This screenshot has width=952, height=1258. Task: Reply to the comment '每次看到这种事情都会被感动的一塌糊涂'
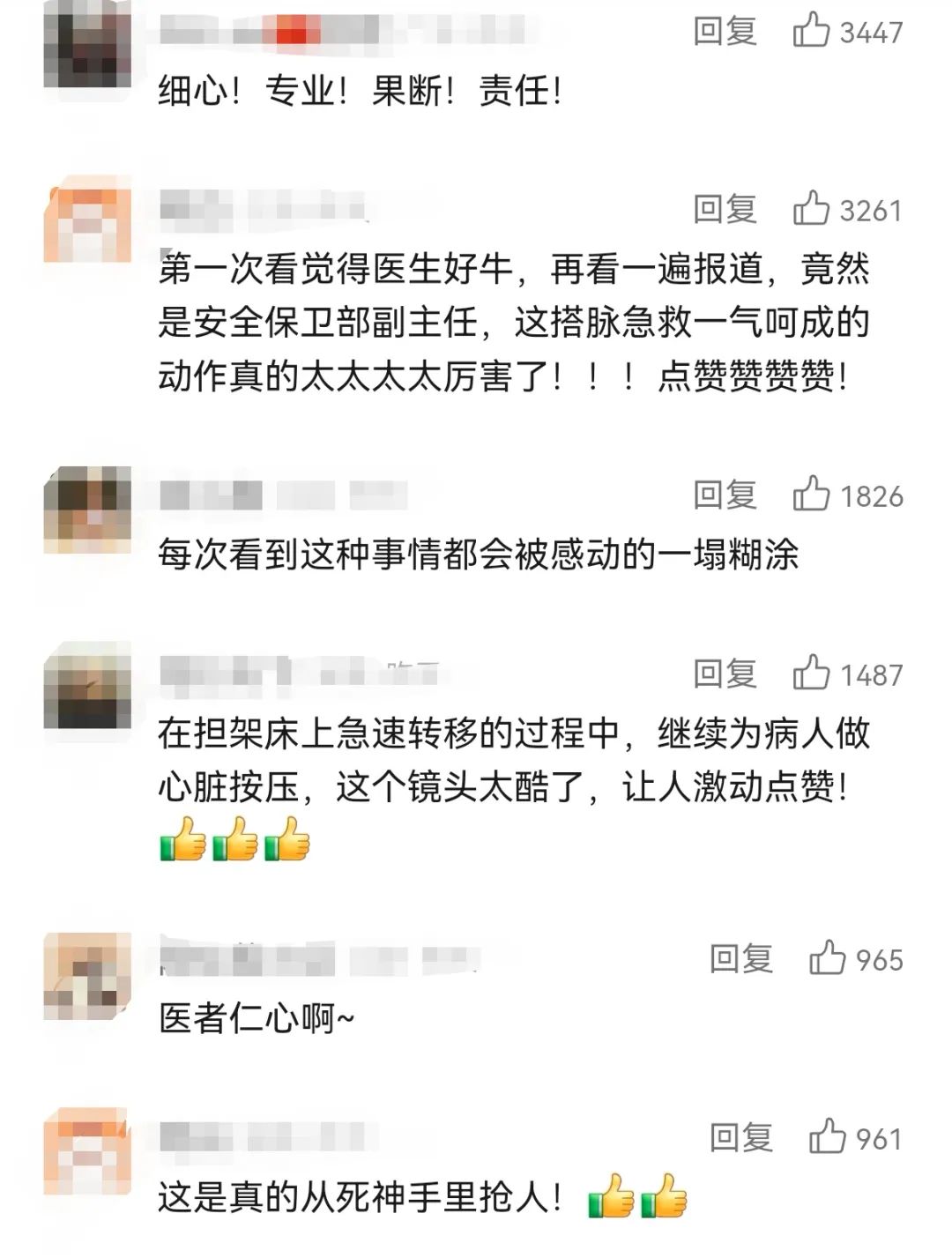[725, 495]
